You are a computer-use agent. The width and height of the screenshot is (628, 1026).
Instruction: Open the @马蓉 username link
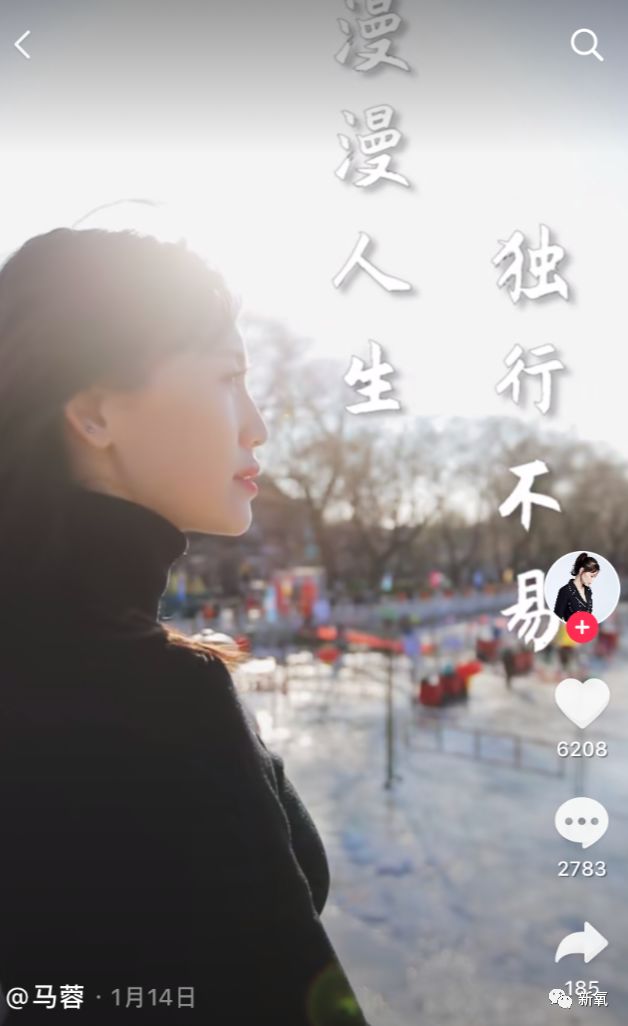tap(46, 997)
